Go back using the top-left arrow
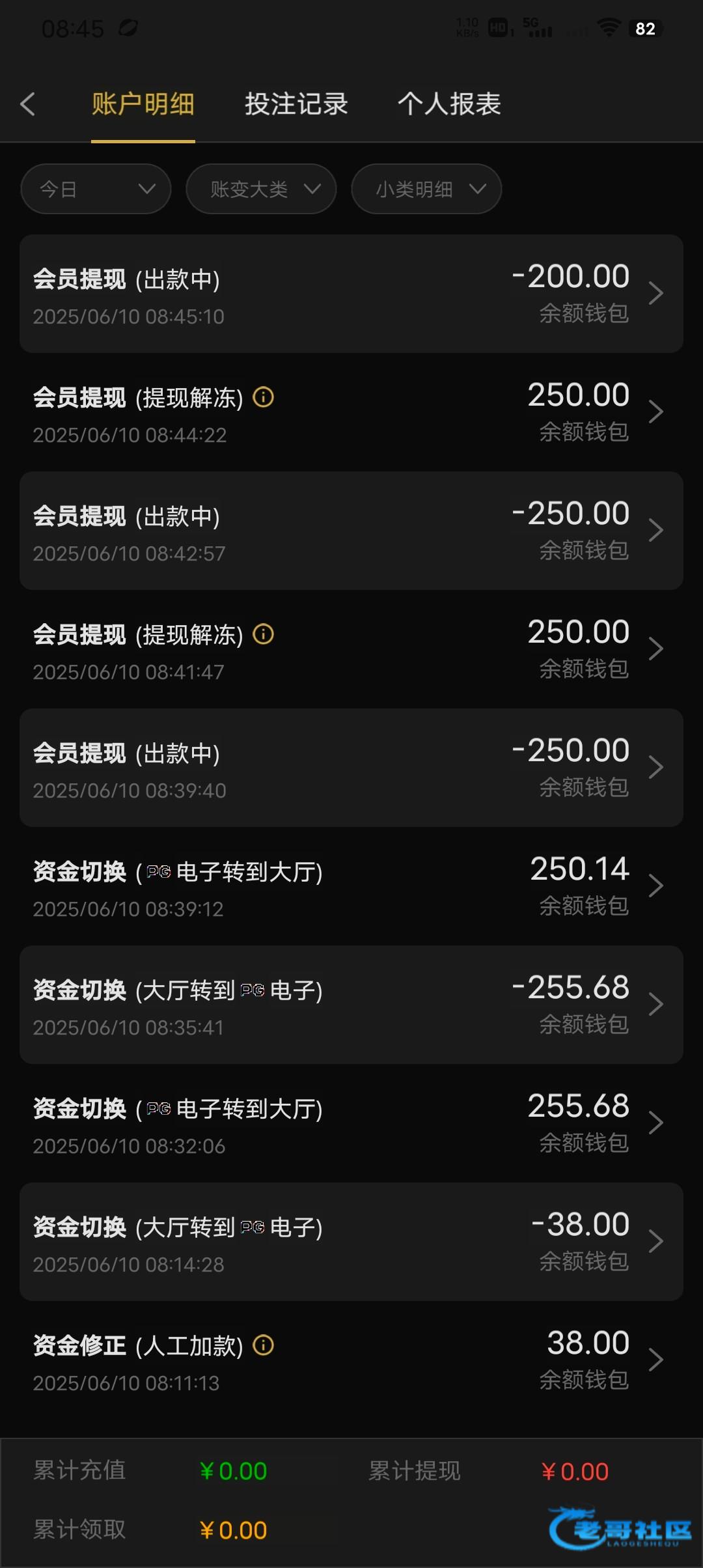703x1568 pixels. pyautogui.click(x=27, y=104)
